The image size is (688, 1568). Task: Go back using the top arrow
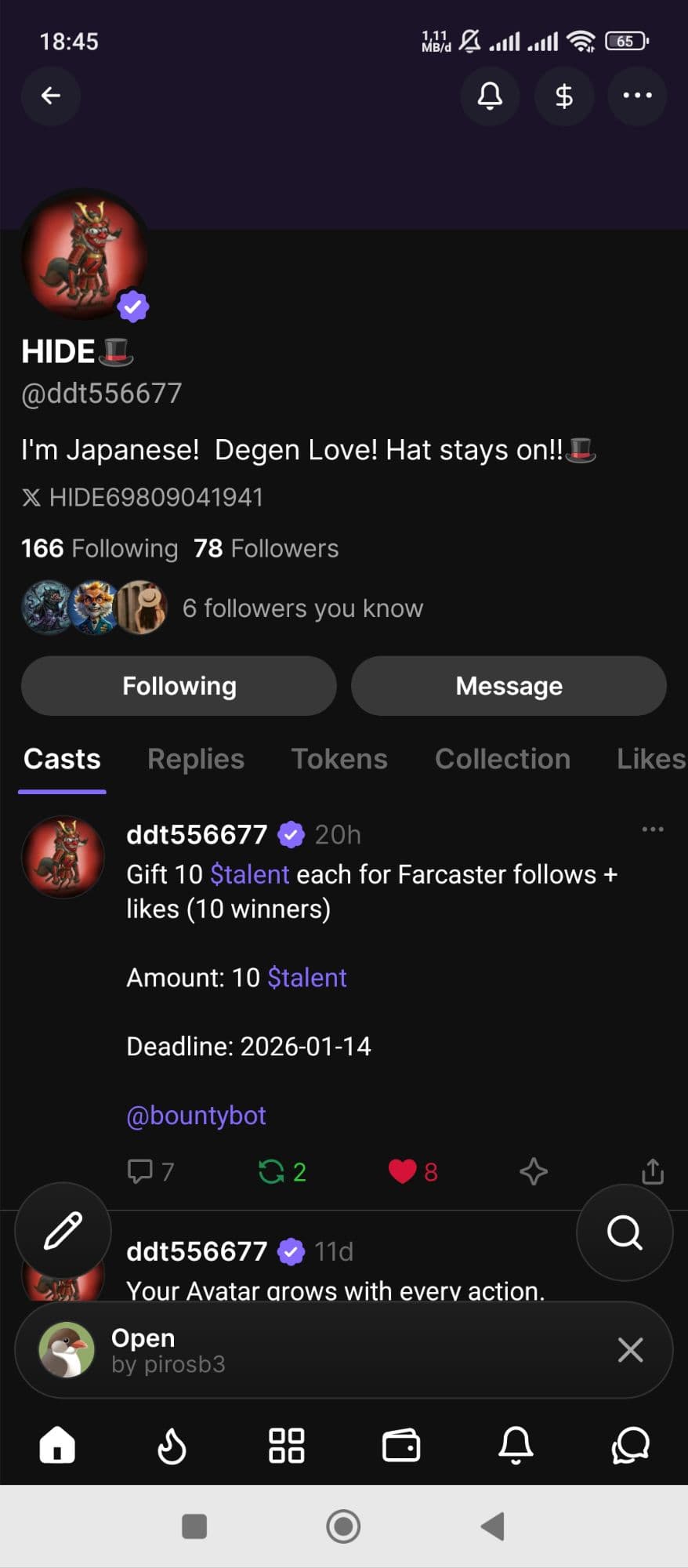point(51,96)
